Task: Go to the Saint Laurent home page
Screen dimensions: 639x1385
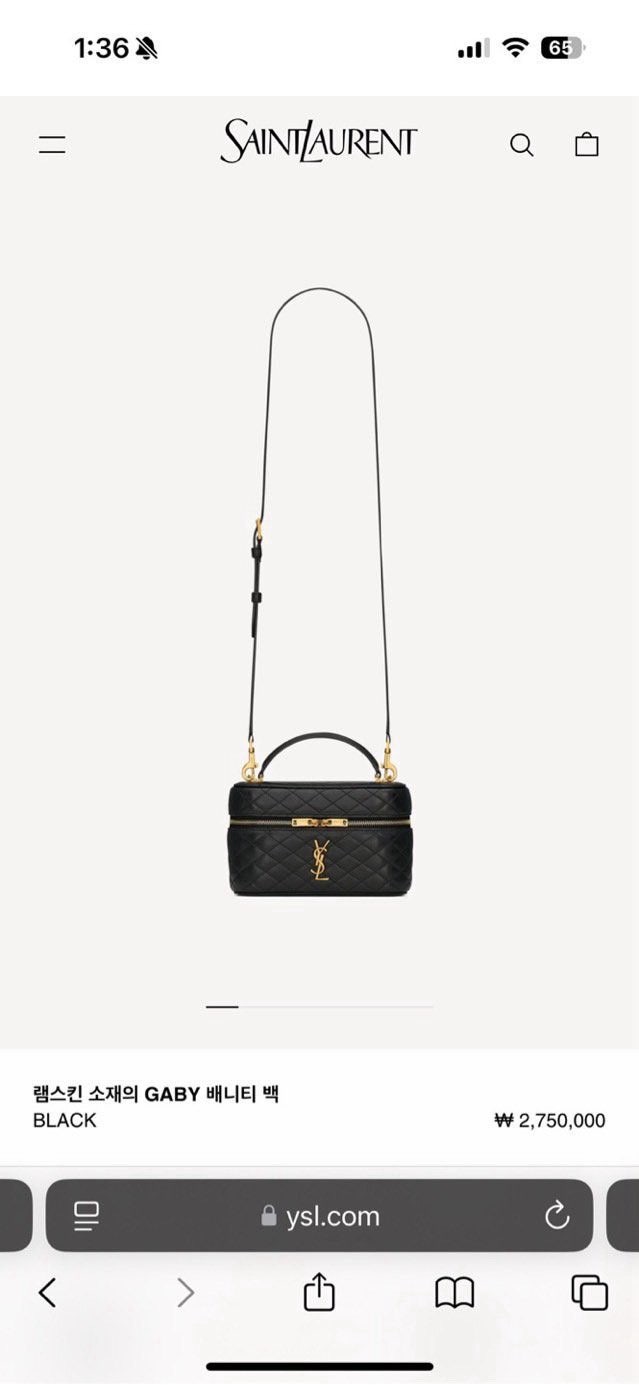Action: pos(318,142)
